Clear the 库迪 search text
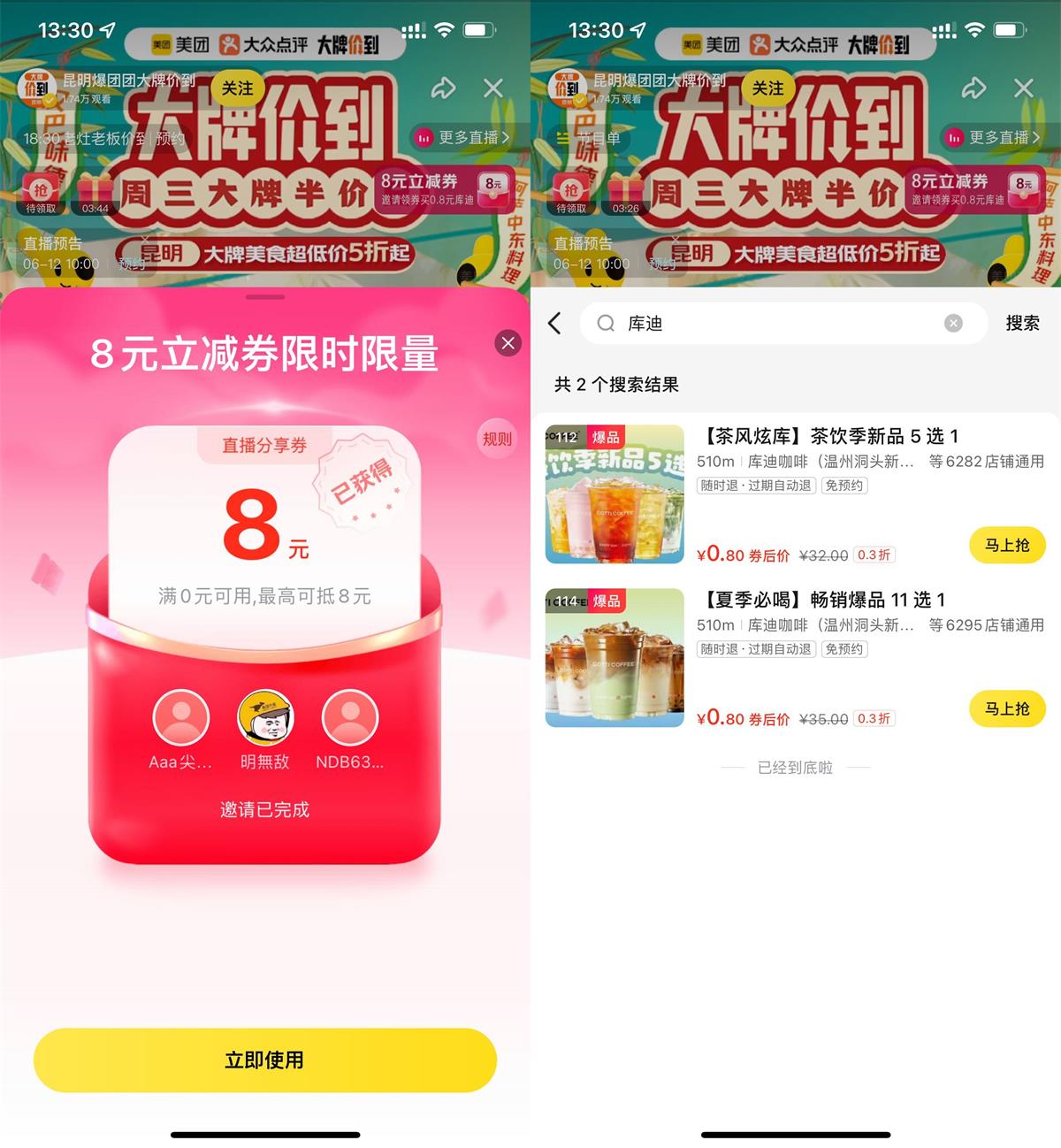Screen dimensions: 1061x1148 [953, 324]
